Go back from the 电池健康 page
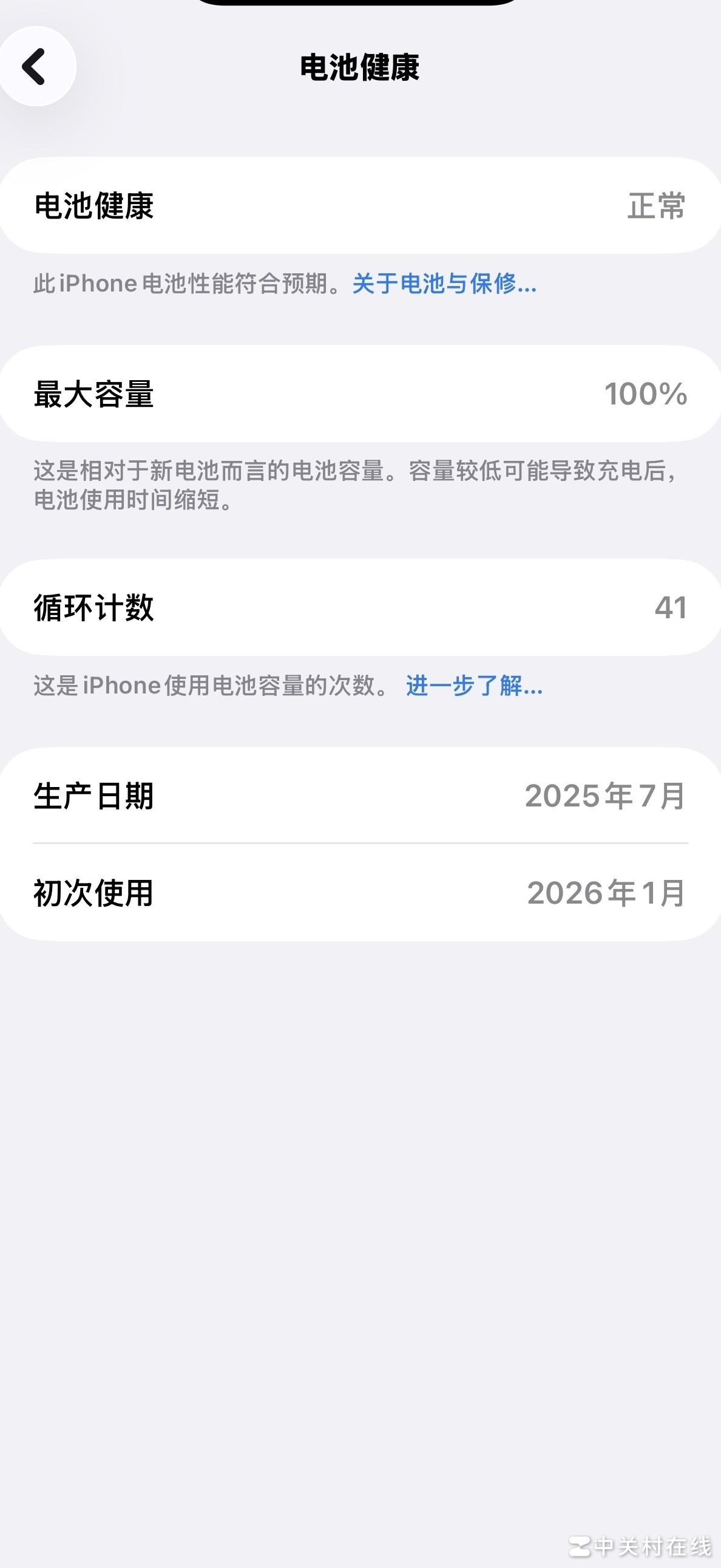721x1568 pixels. pyautogui.click(x=35, y=66)
